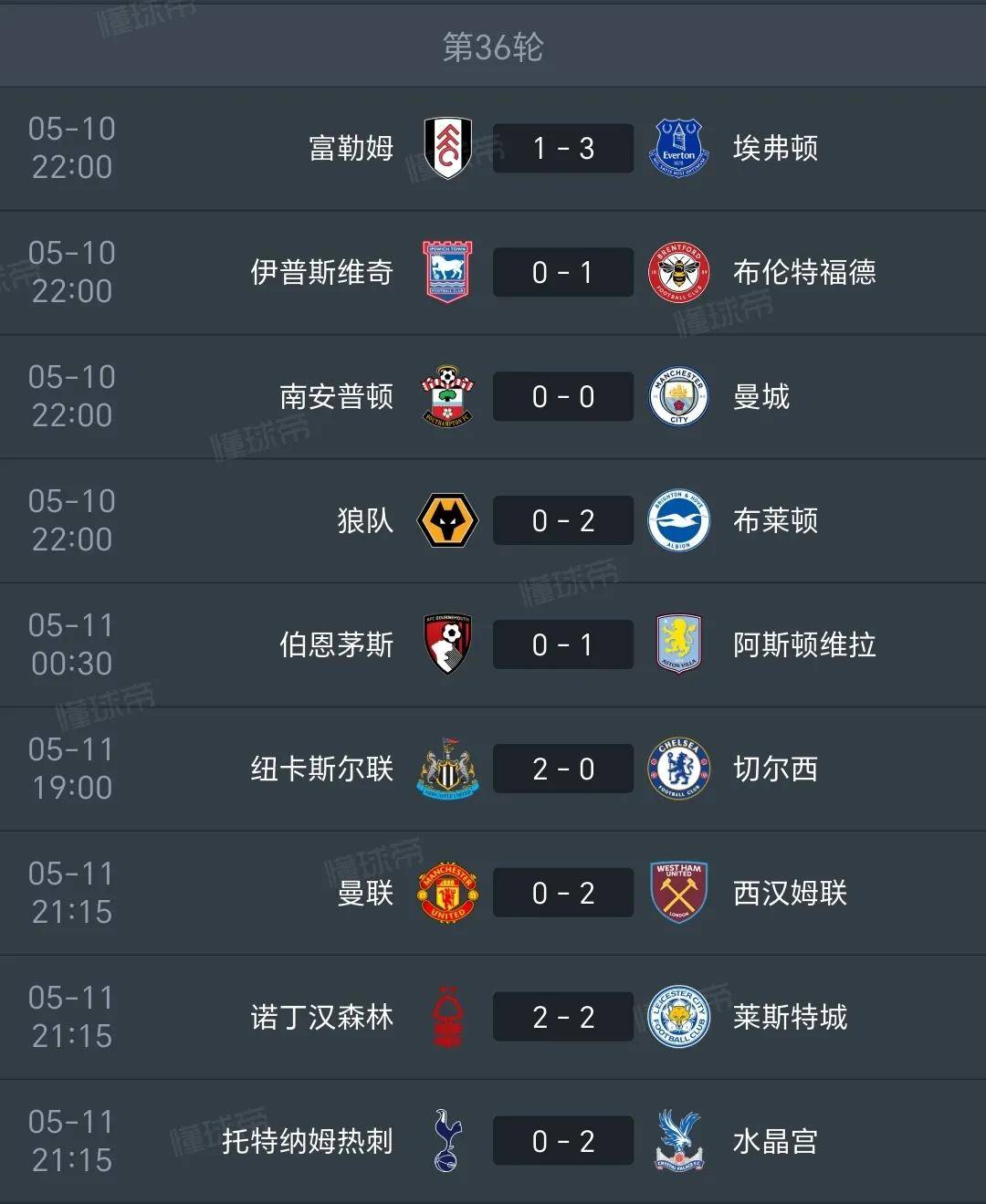Image resolution: width=986 pixels, height=1204 pixels.
Task: Open the Man United vs West Ham match
Action: pos(562,894)
